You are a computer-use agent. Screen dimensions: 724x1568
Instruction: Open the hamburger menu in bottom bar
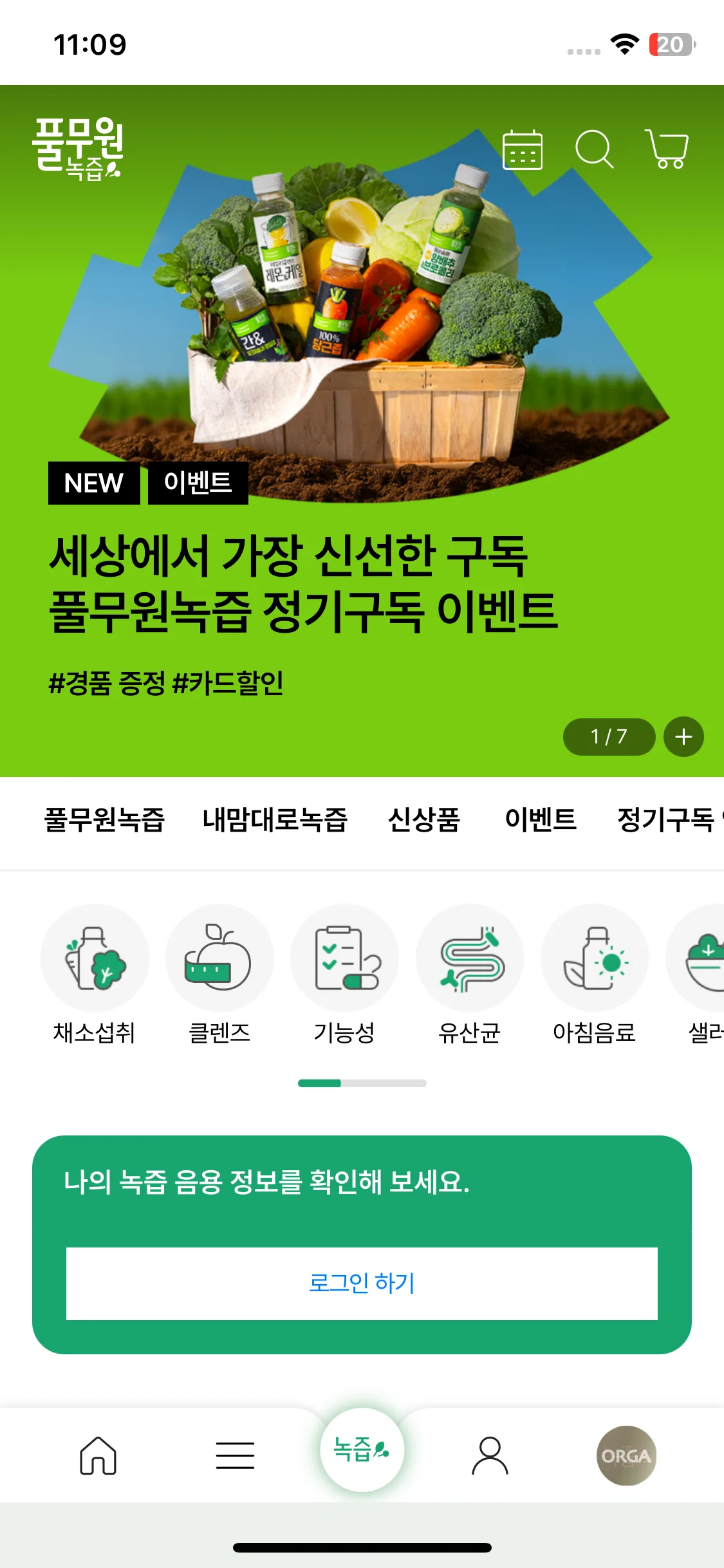(235, 1455)
